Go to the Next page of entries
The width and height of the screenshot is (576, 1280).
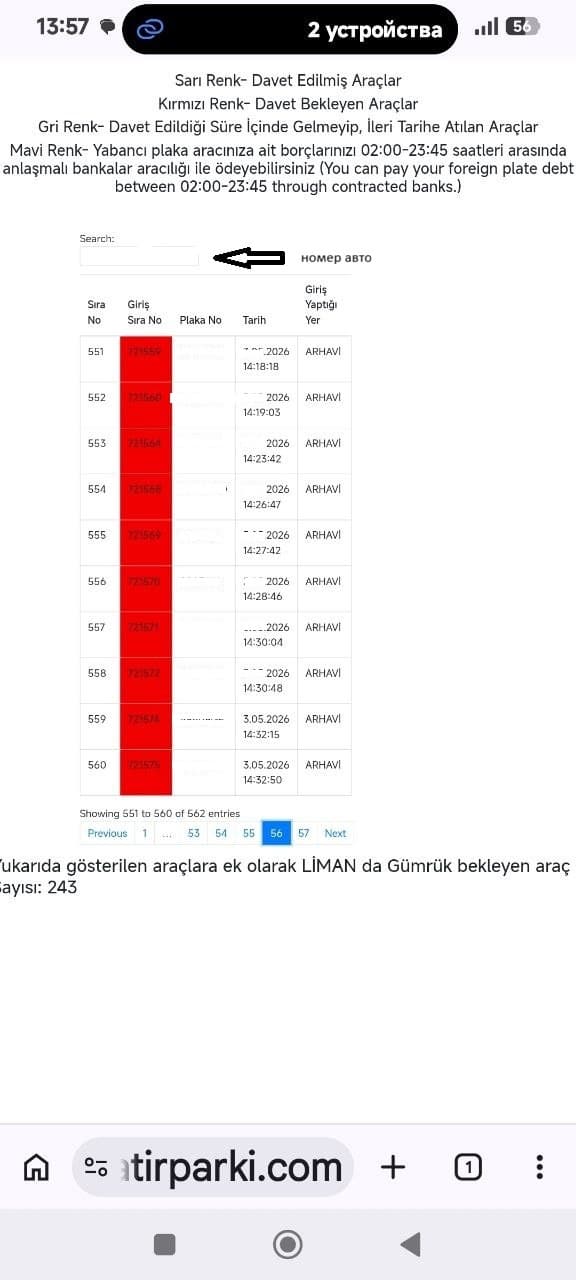coord(335,833)
